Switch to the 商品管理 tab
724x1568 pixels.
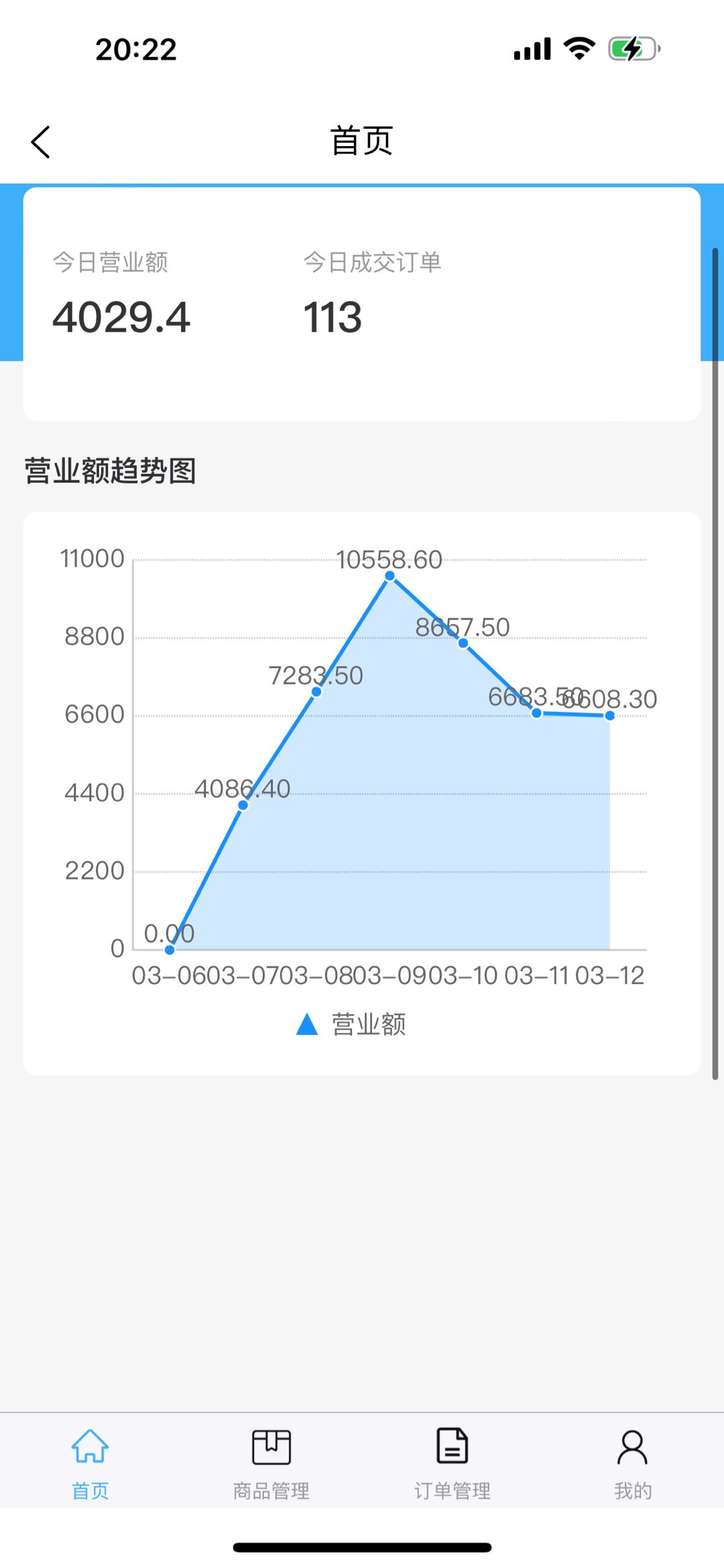point(271,1463)
